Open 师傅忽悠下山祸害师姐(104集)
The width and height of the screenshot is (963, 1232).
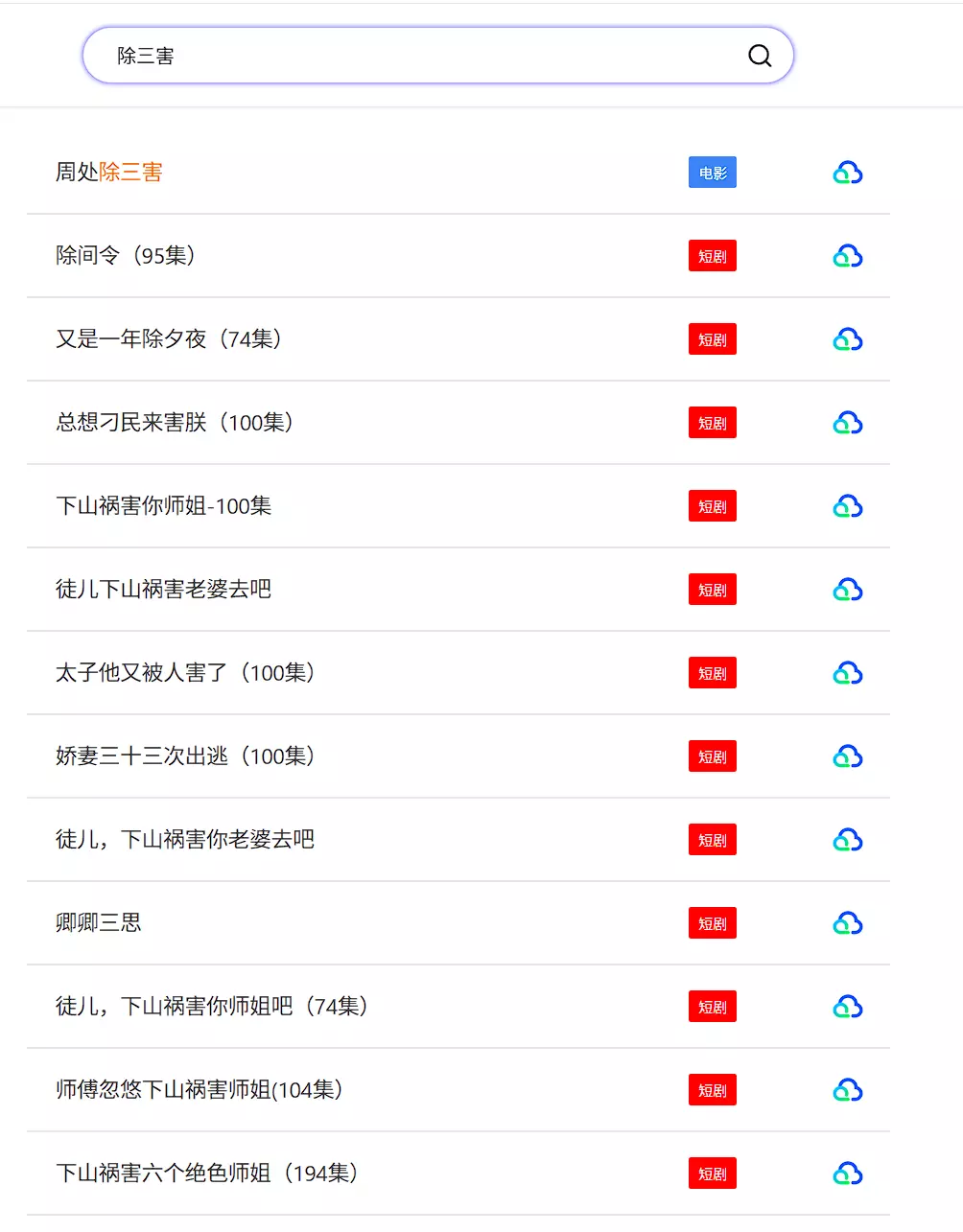[x=200, y=1090]
